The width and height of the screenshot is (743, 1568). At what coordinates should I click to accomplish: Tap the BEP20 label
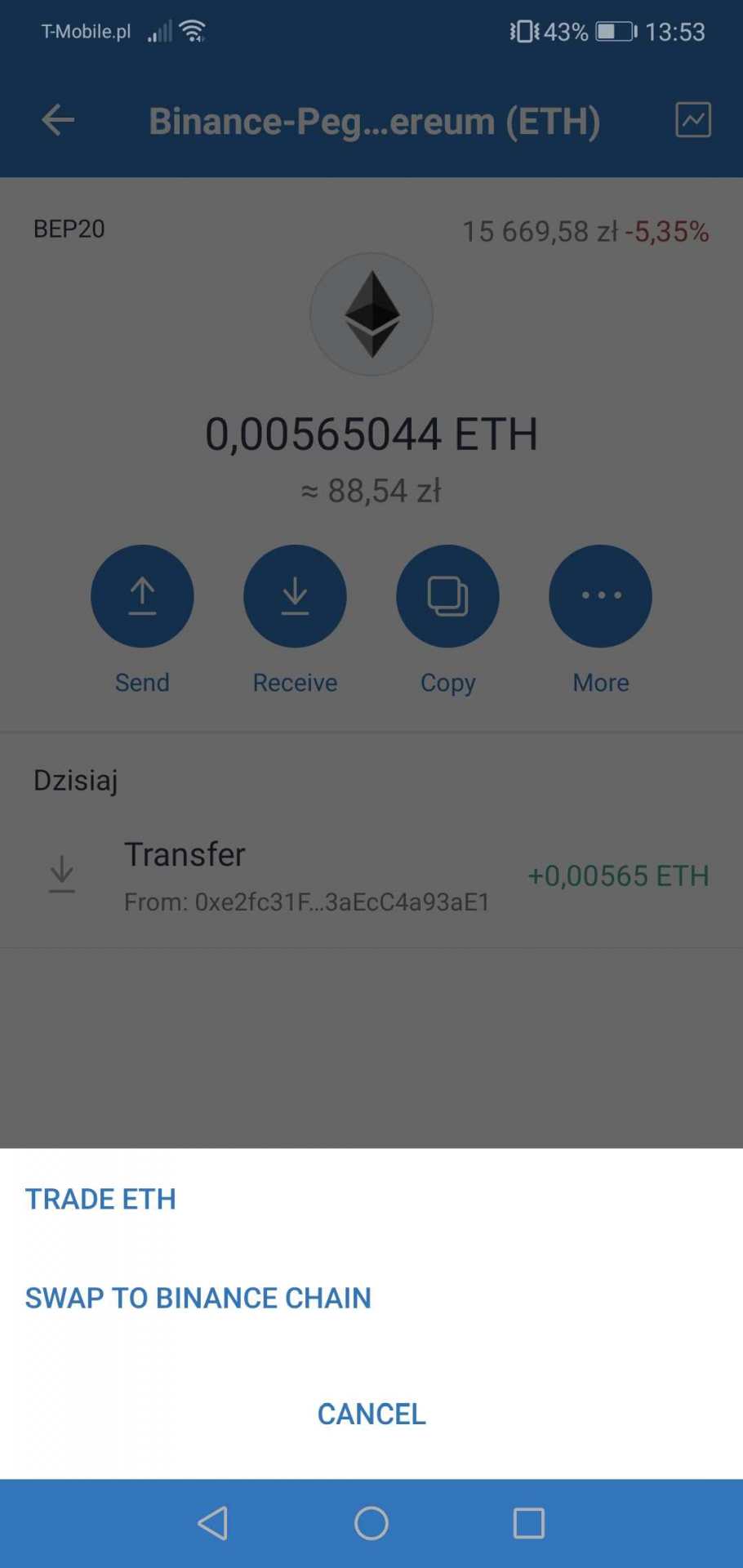pos(69,229)
